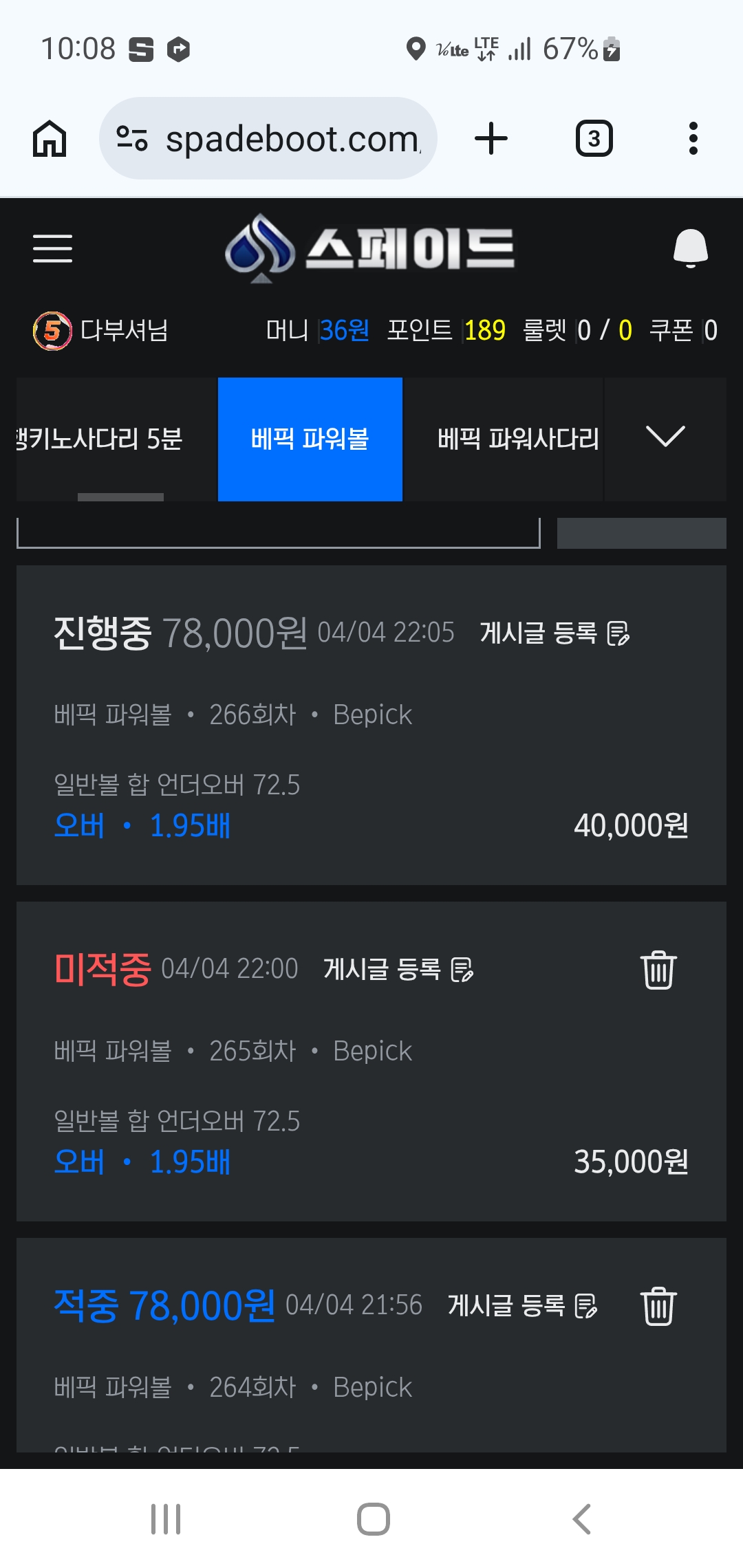Open the hamburger side menu
This screenshot has width=743, height=1568.
[x=52, y=248]
